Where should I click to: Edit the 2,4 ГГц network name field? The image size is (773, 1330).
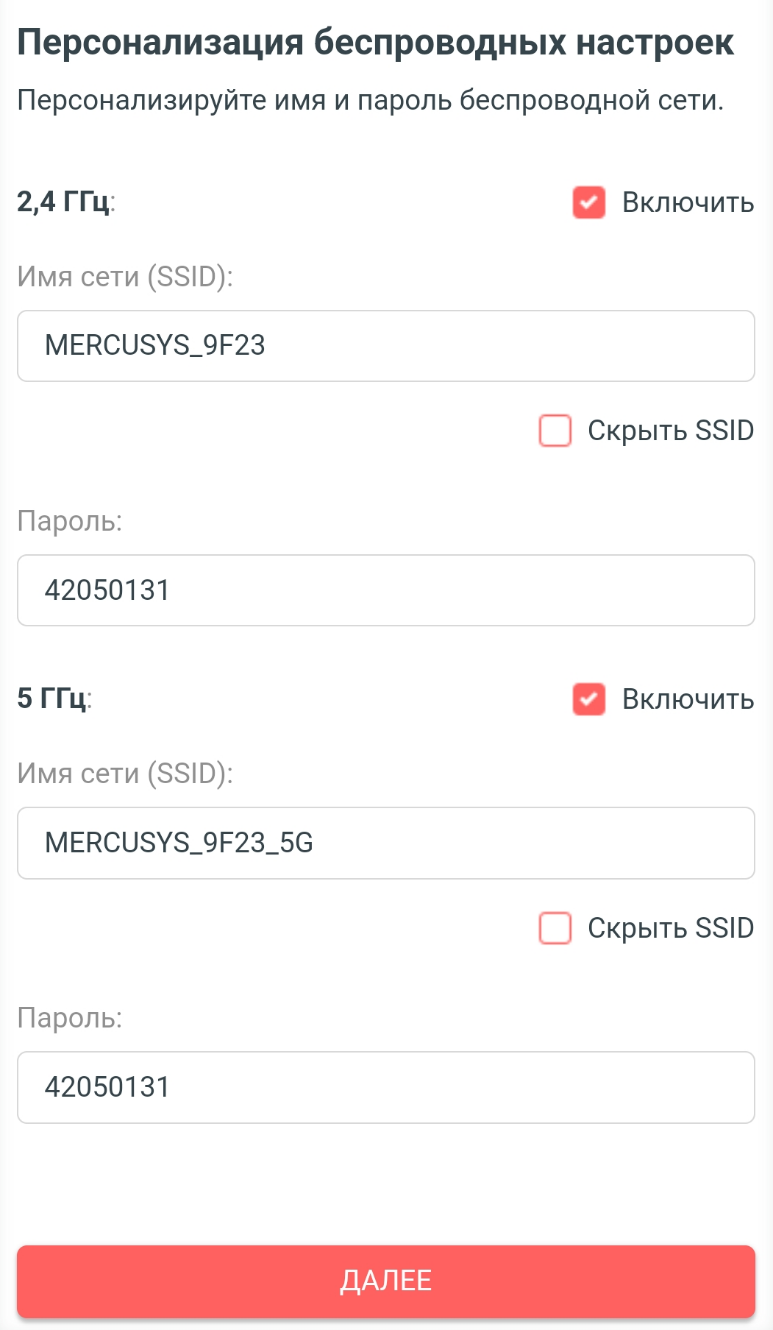click(x=386, y=346)
